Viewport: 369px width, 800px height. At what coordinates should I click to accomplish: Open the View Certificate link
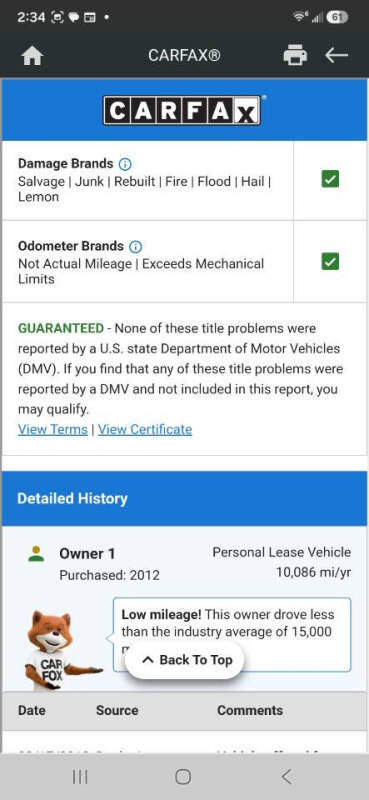[x=145, y=430]
